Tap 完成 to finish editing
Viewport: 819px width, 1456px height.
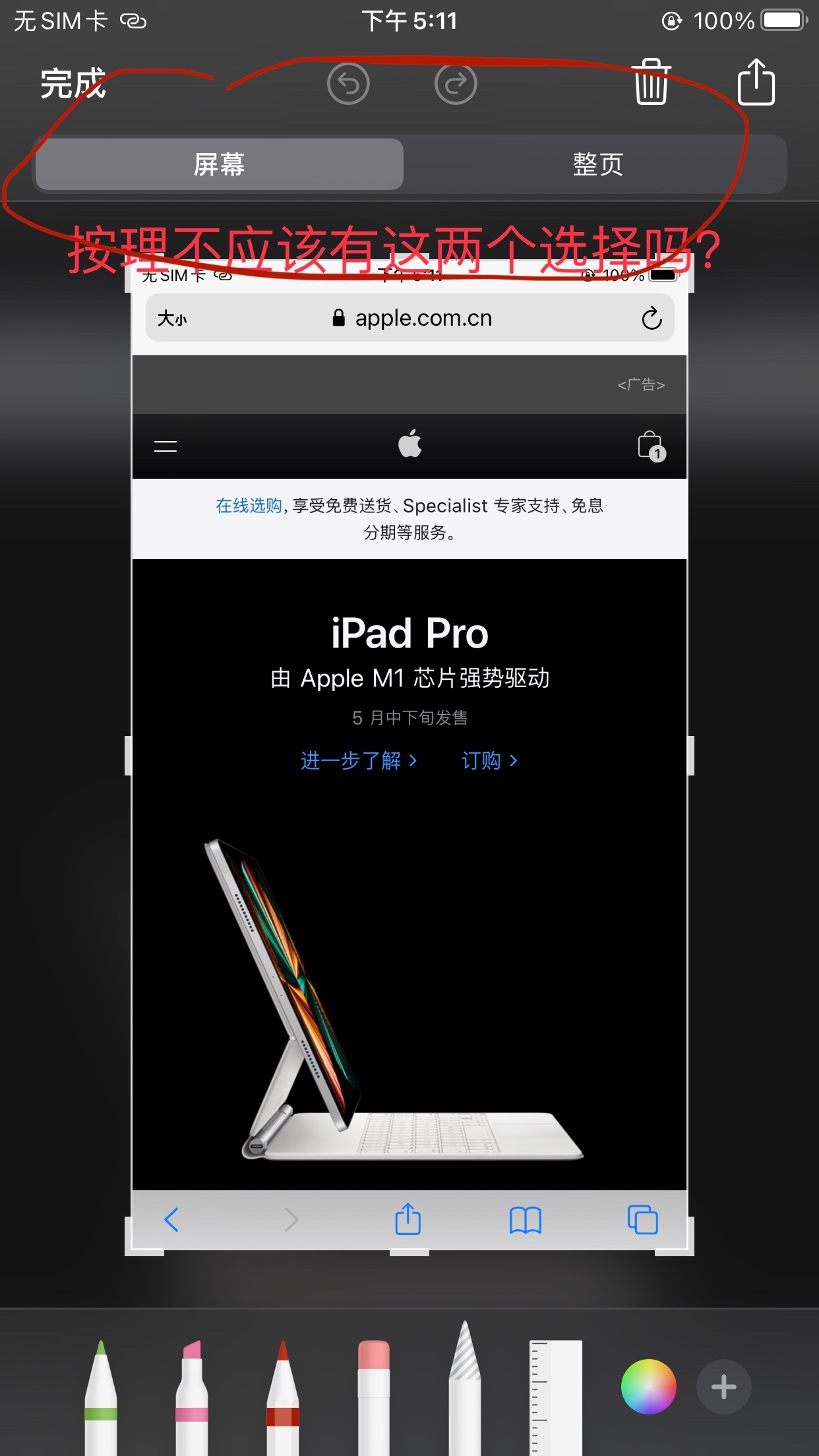tap(73, 84)
